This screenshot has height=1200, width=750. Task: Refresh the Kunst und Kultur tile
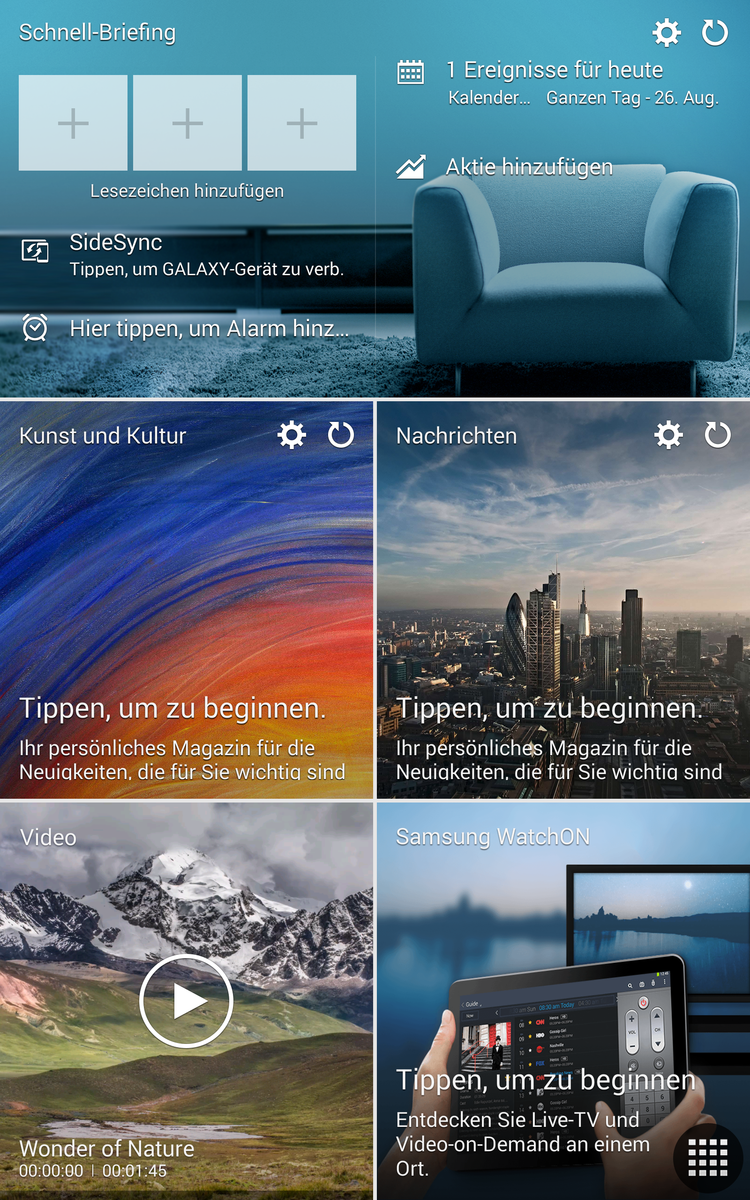341,435
